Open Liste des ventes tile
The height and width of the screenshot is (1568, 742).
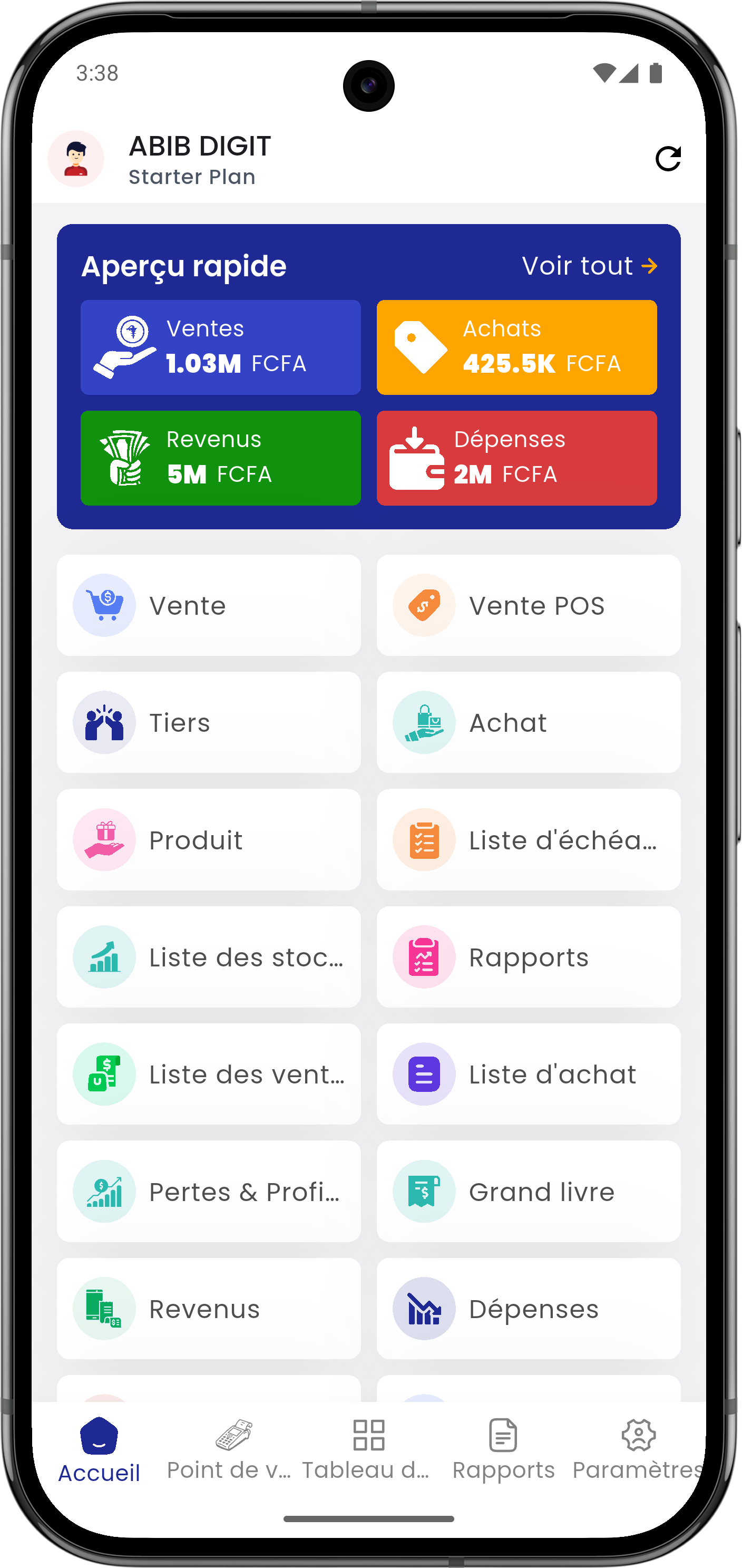coord(209,1075)
